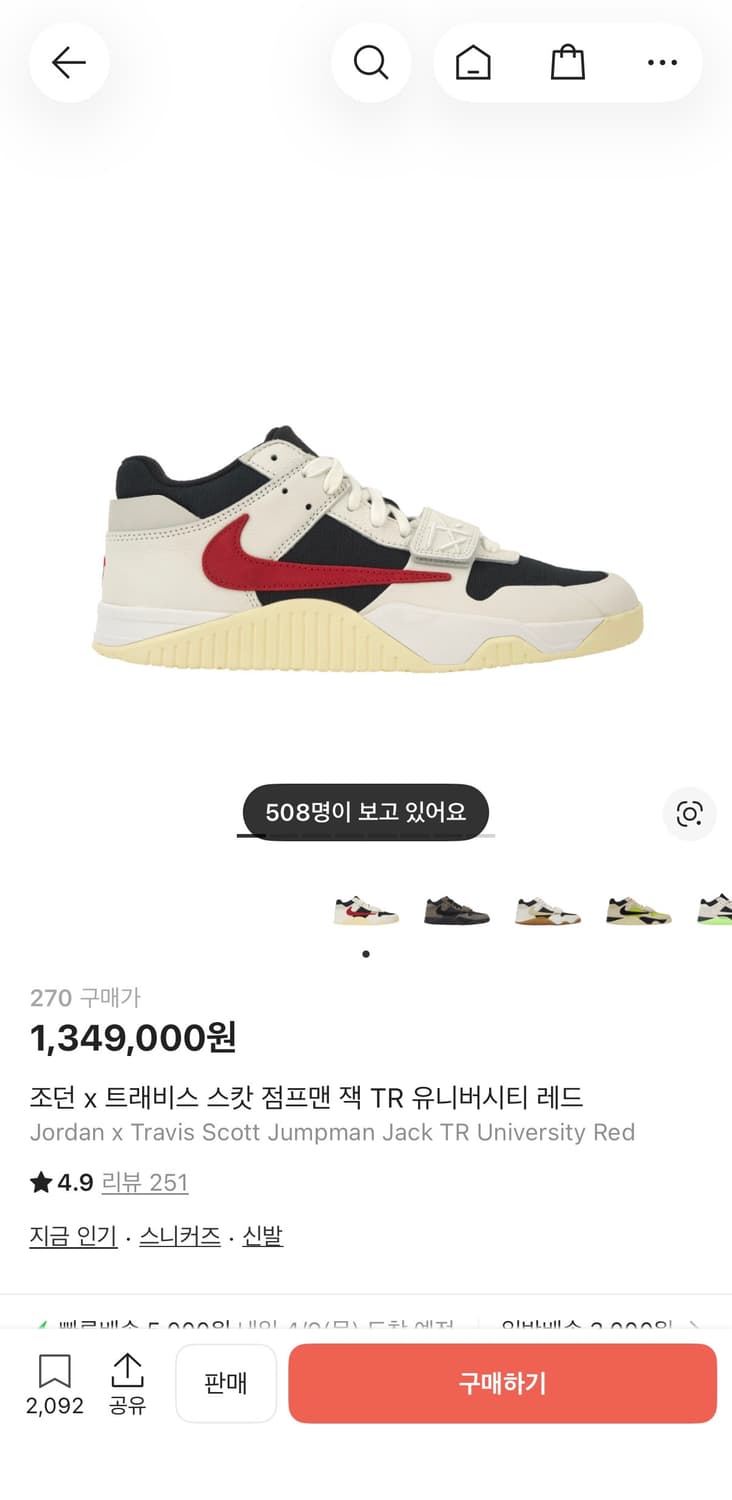Open the 스니커즈 category link

(179, 1236)
